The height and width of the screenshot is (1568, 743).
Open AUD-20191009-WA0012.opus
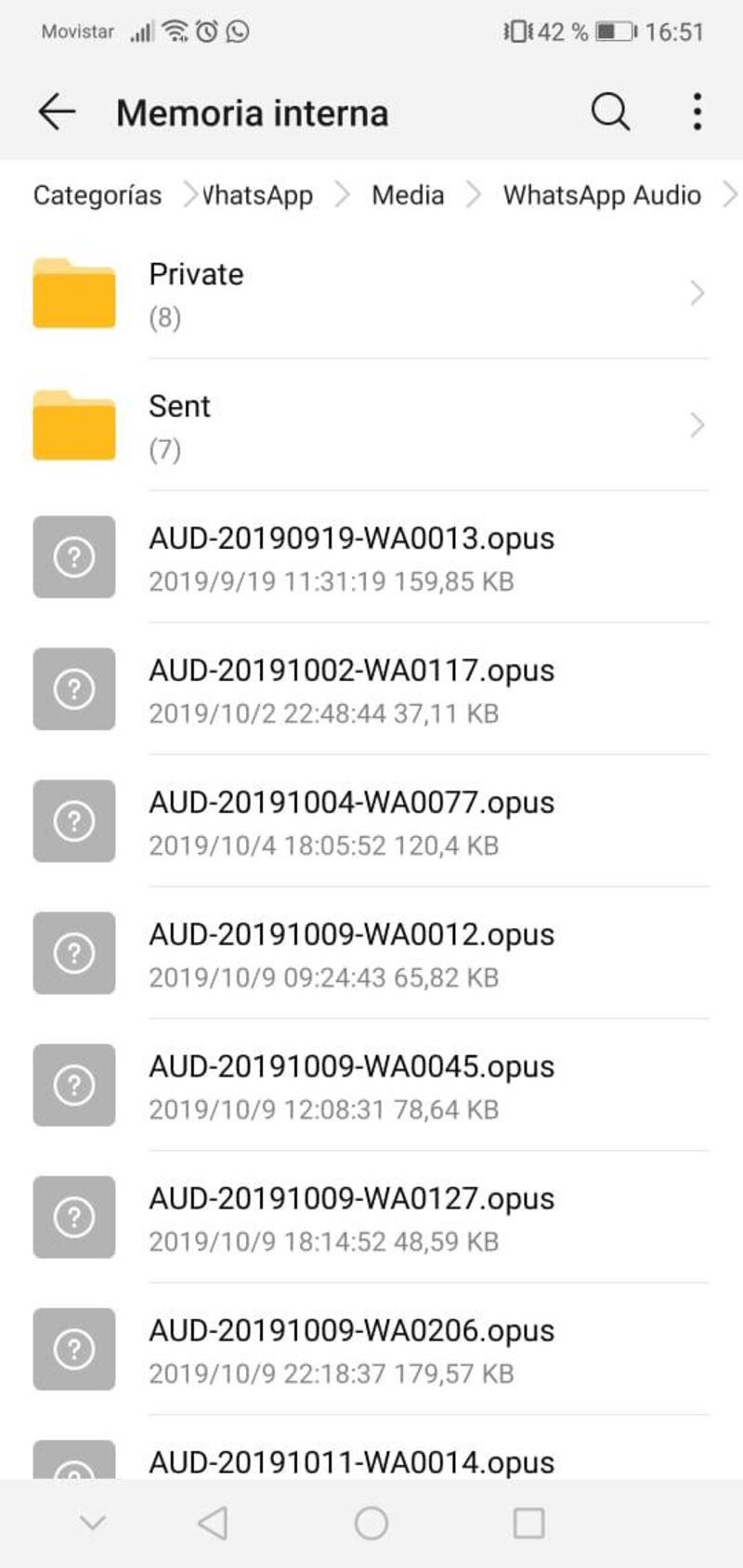click(x=371, y=953)
